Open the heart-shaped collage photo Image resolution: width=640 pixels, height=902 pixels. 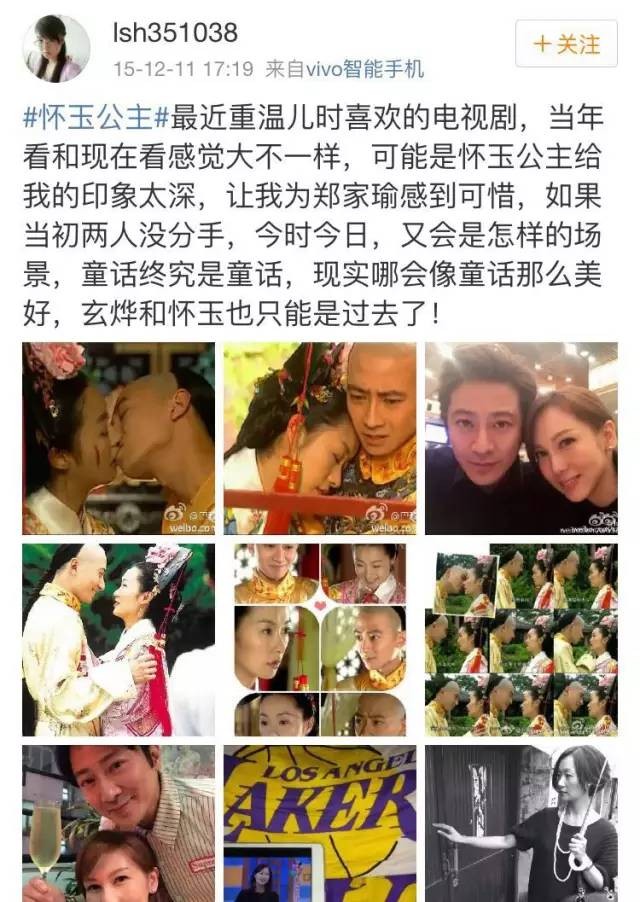(x=319, y=640)
